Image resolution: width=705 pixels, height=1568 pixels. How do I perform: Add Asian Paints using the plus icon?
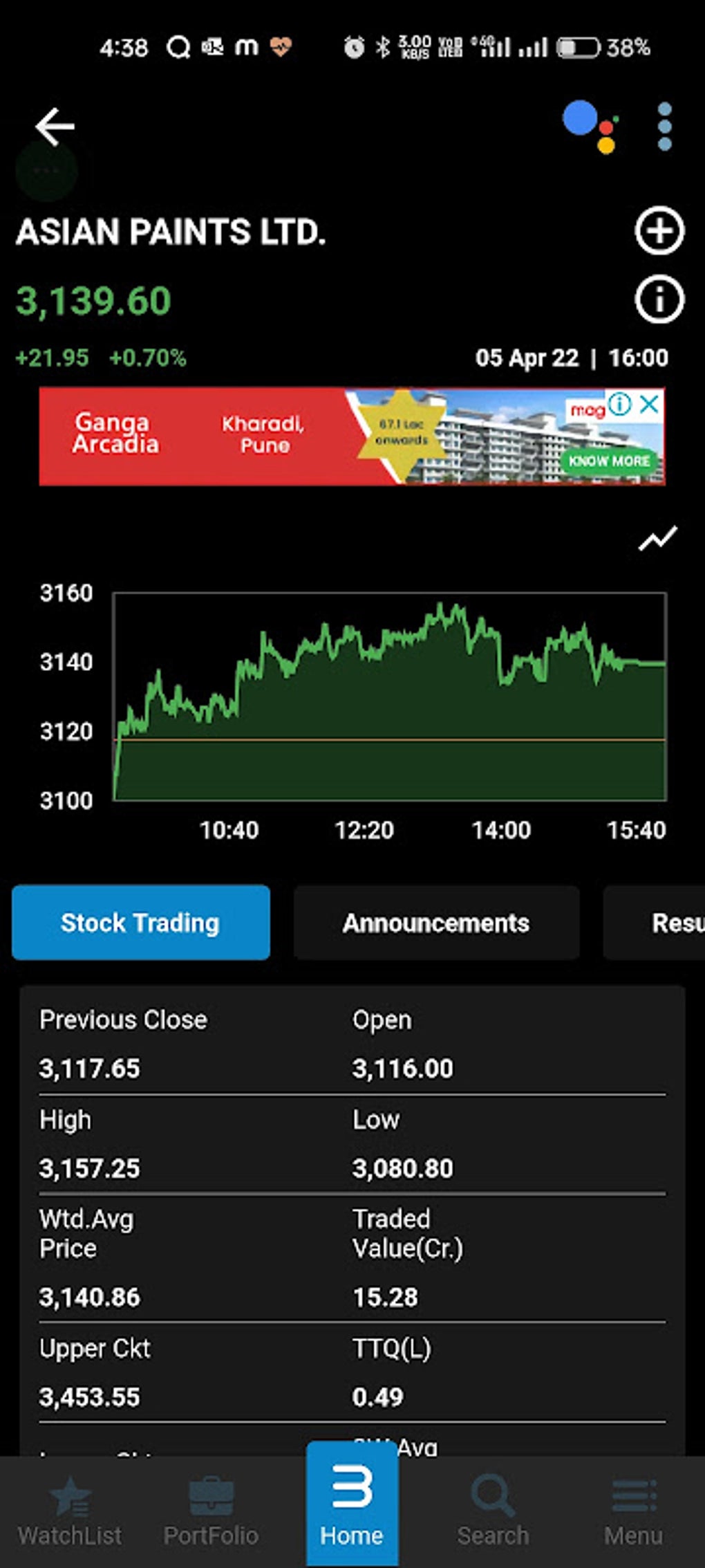click(x=659, y=231)
